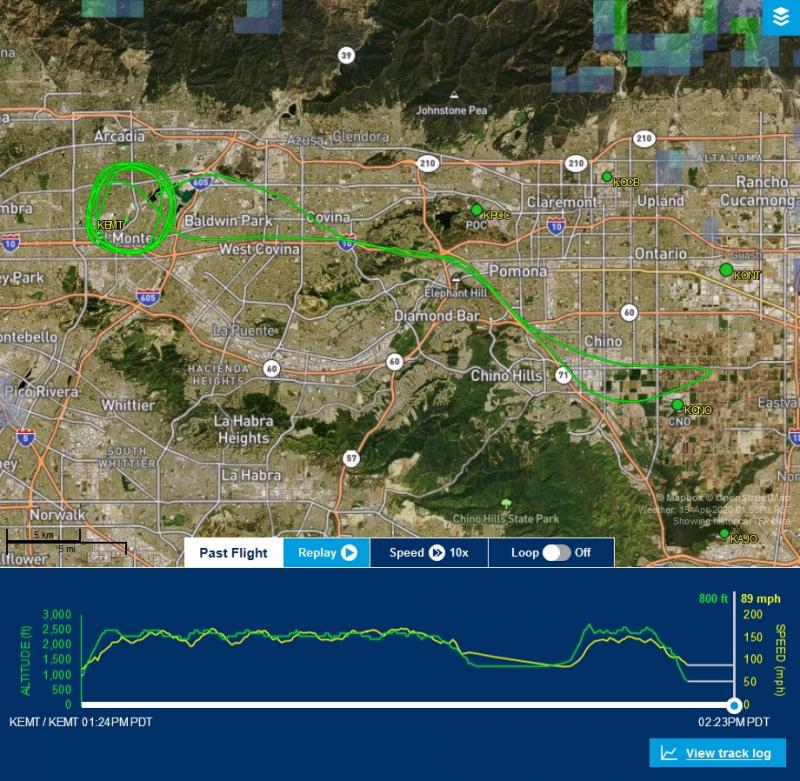Screen dimensions: 800x781
Task: Select the KCNO airport marker
Action: coord(677,405)
